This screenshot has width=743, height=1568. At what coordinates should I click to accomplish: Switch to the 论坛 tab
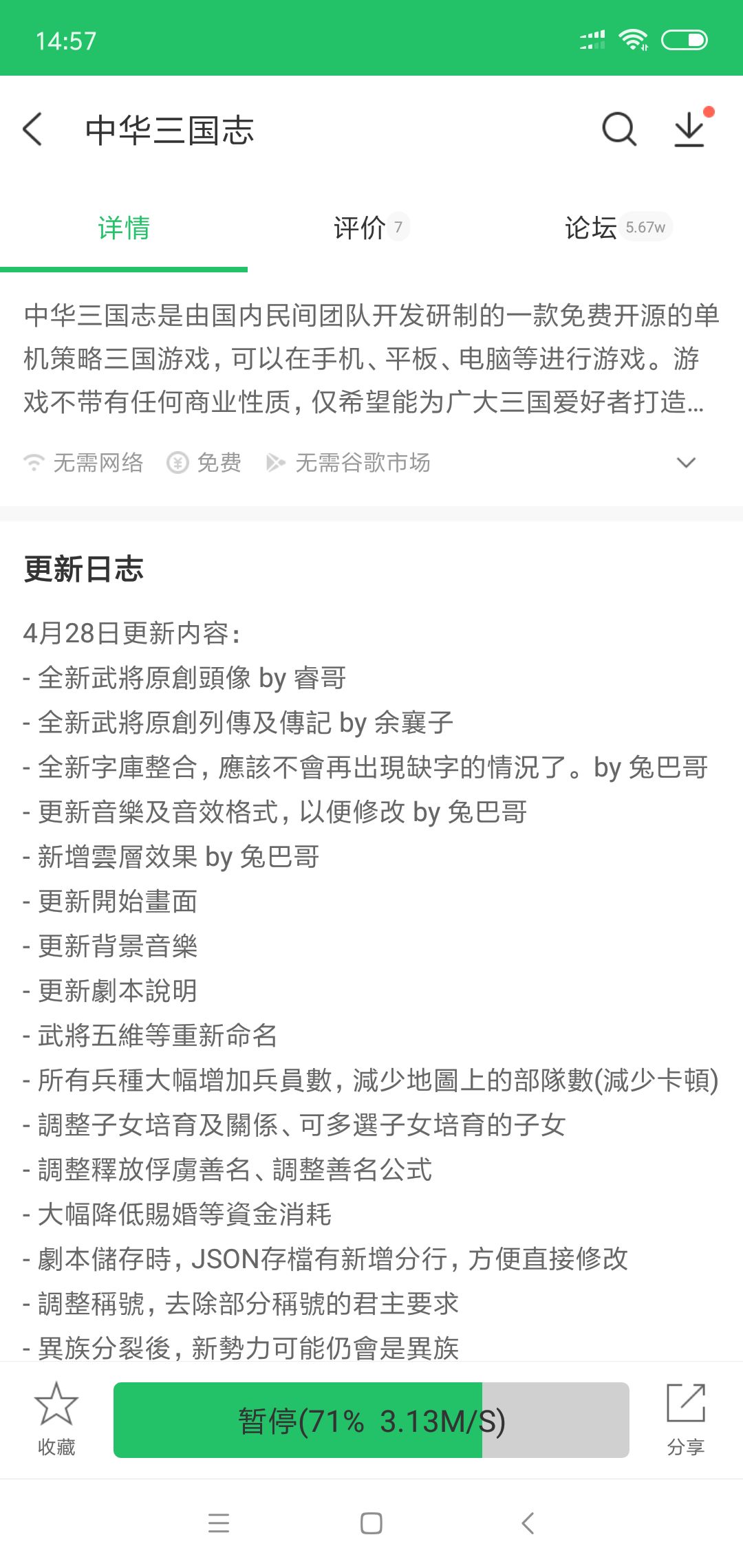click(618, 228)
